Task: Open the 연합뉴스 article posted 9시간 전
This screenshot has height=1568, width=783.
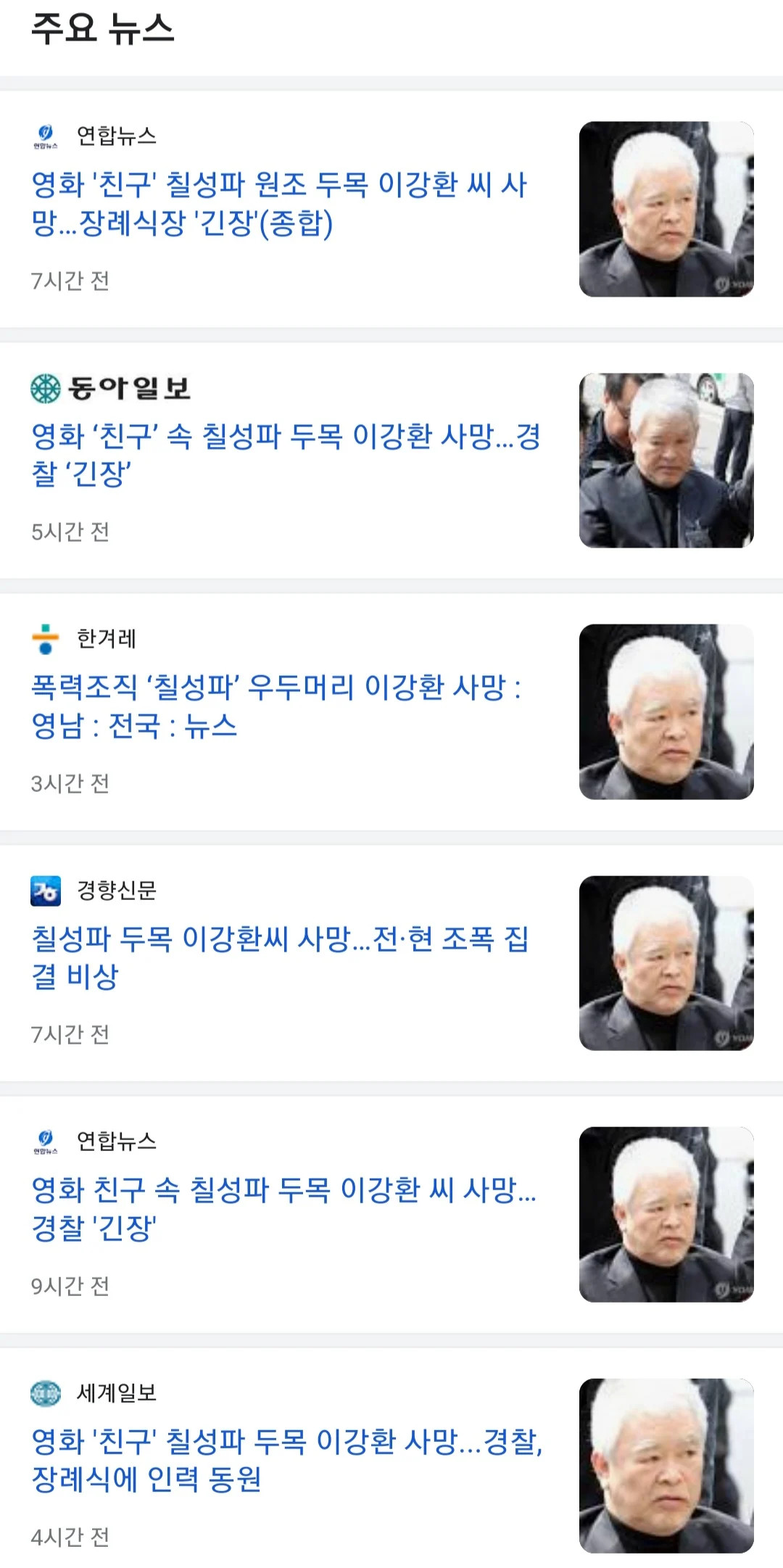Action: click(283, 1208)
